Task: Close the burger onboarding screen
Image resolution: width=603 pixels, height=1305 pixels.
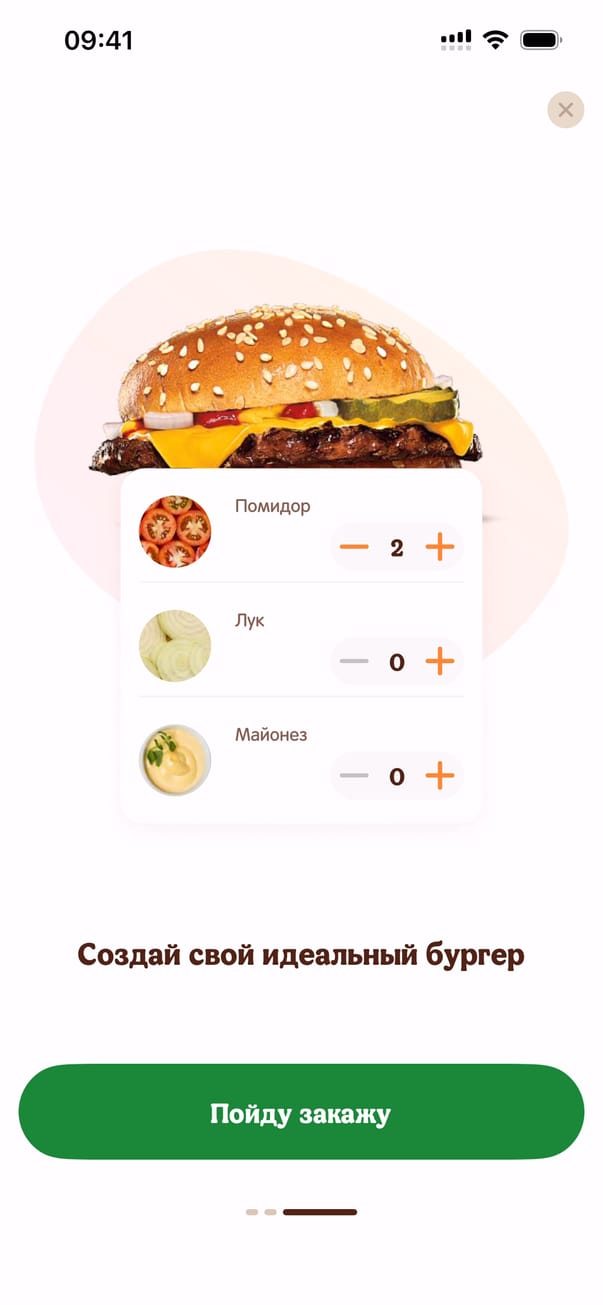Action: [565, 110]
